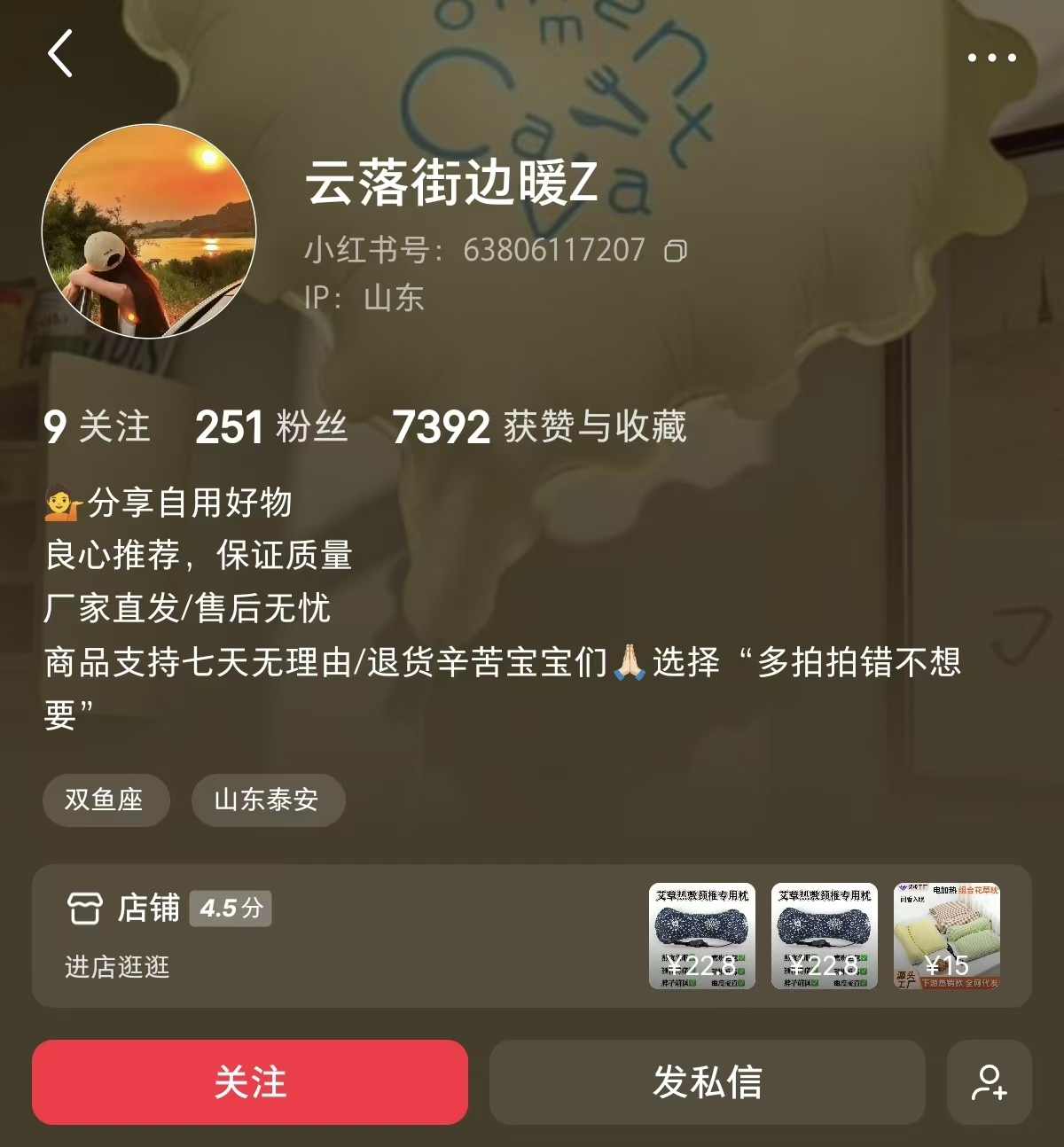Click the 店铺 storefront icon
The image size is (1064, 1147).
[84, 906]
